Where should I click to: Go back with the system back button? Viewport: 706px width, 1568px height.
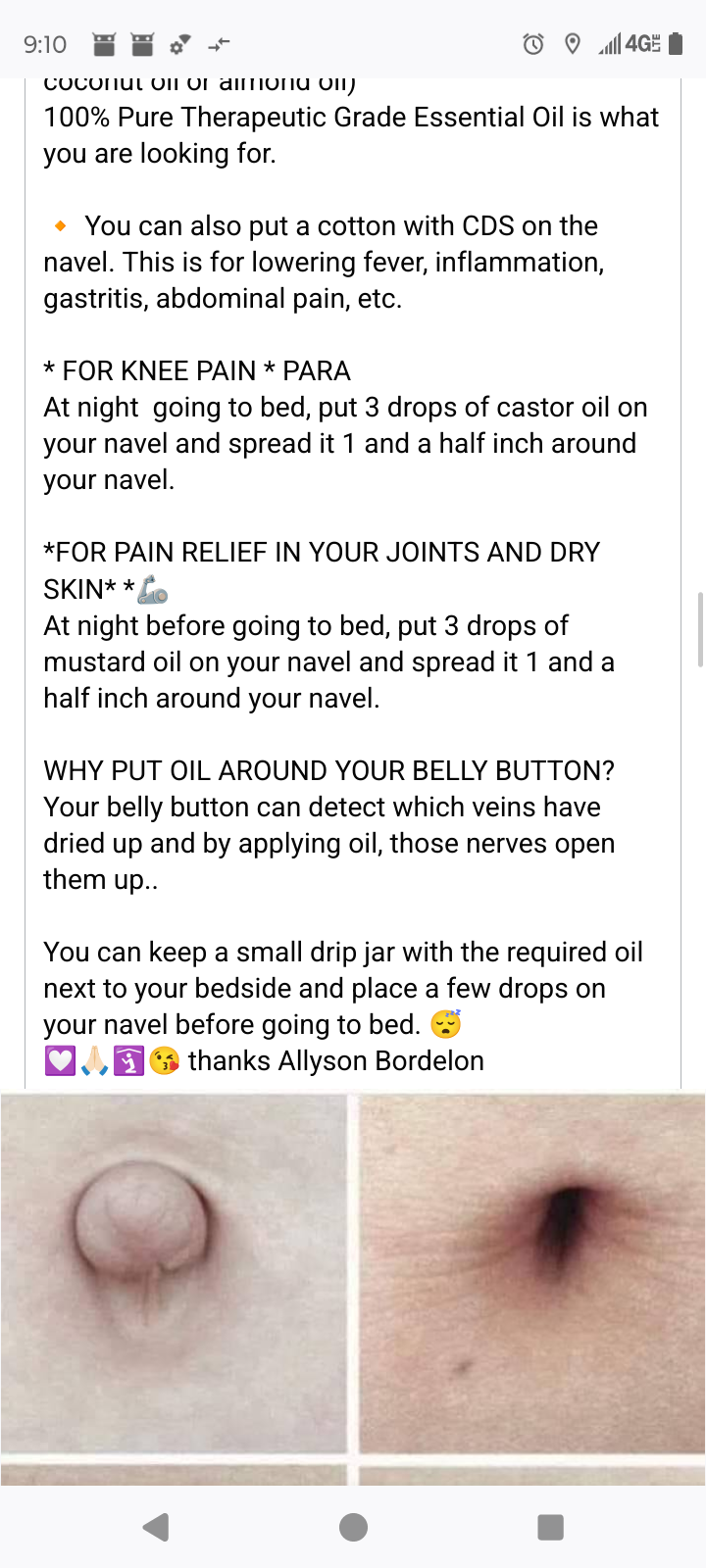coord(156,1527)
